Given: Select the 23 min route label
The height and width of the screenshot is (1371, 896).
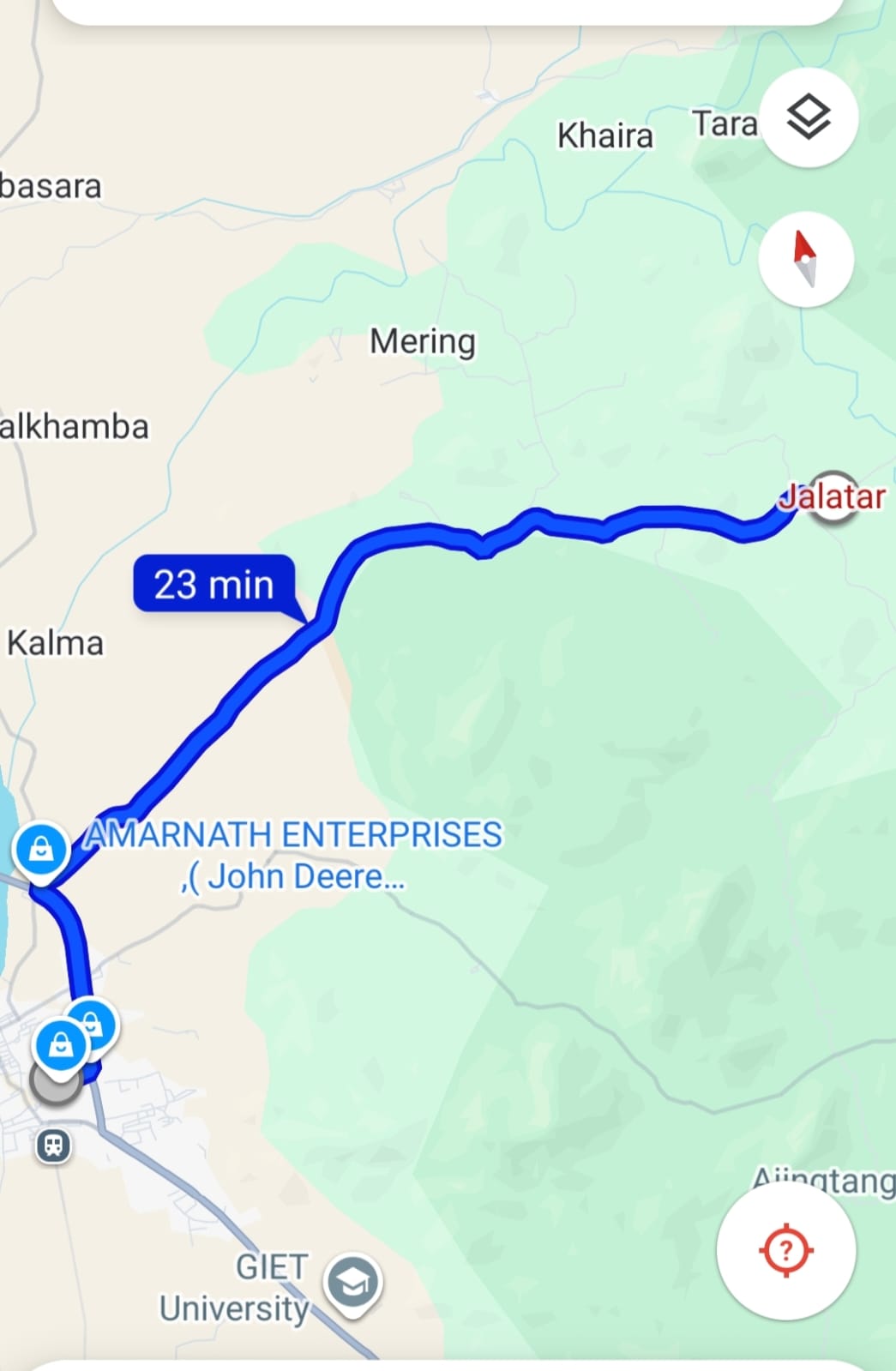Looking at the screenshot, I should click(x=214, y=585).
